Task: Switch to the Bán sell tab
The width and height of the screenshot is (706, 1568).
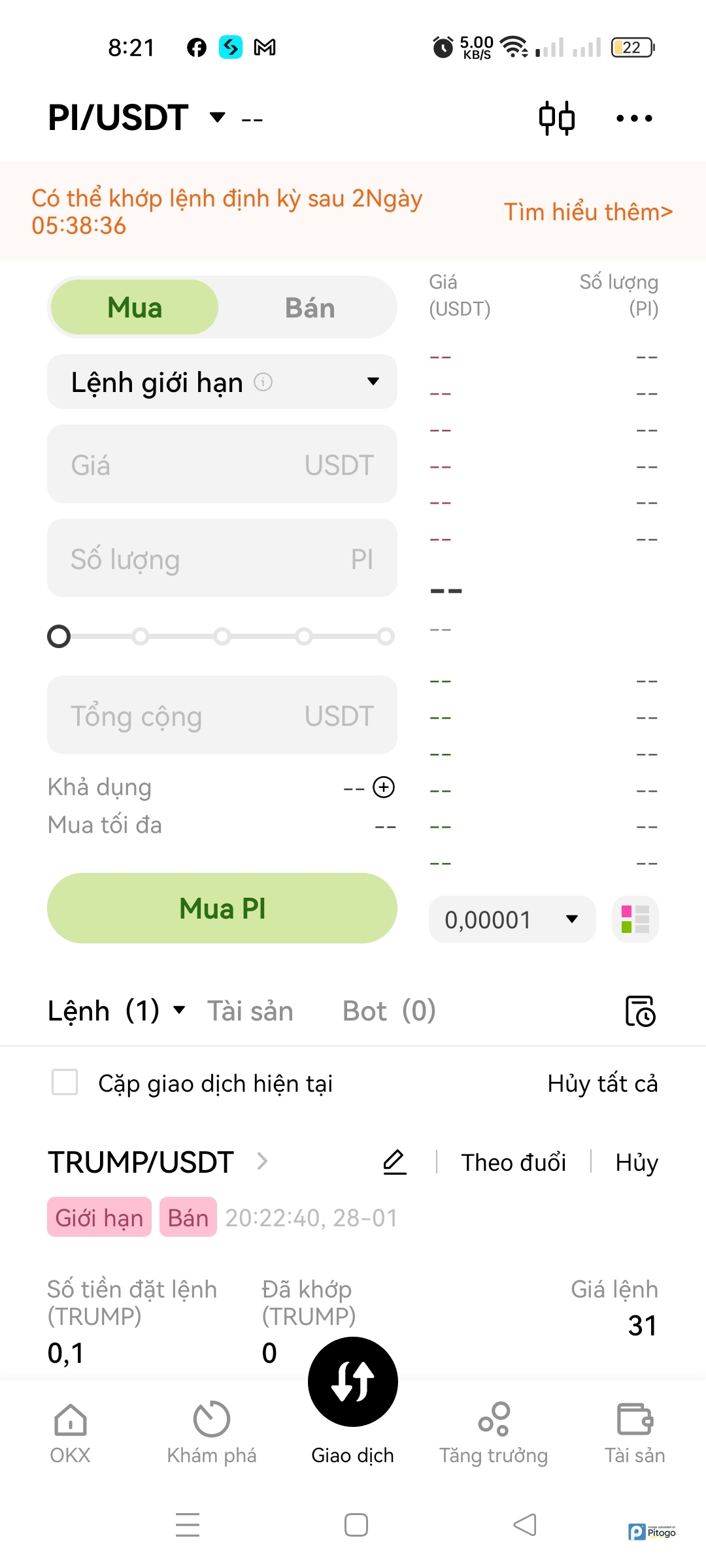Action: coord(309,308)
